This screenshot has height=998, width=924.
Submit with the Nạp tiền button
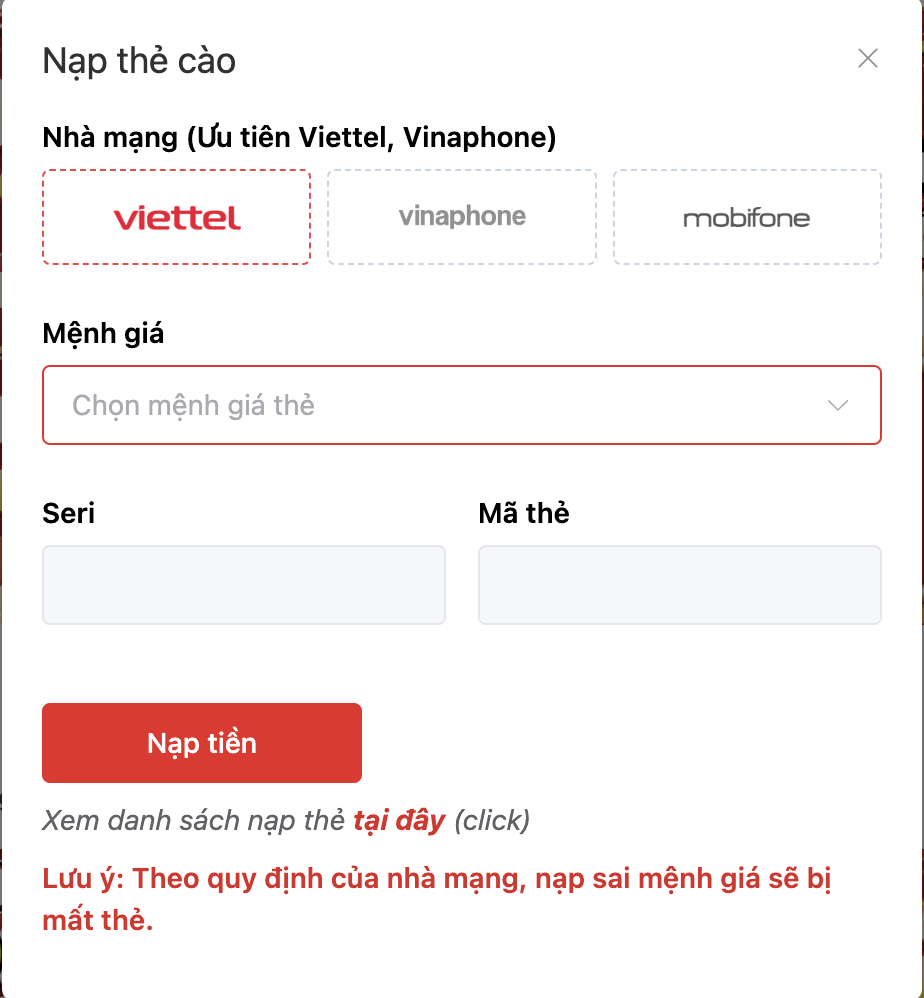pyautogui.click(x=202, y=743)
